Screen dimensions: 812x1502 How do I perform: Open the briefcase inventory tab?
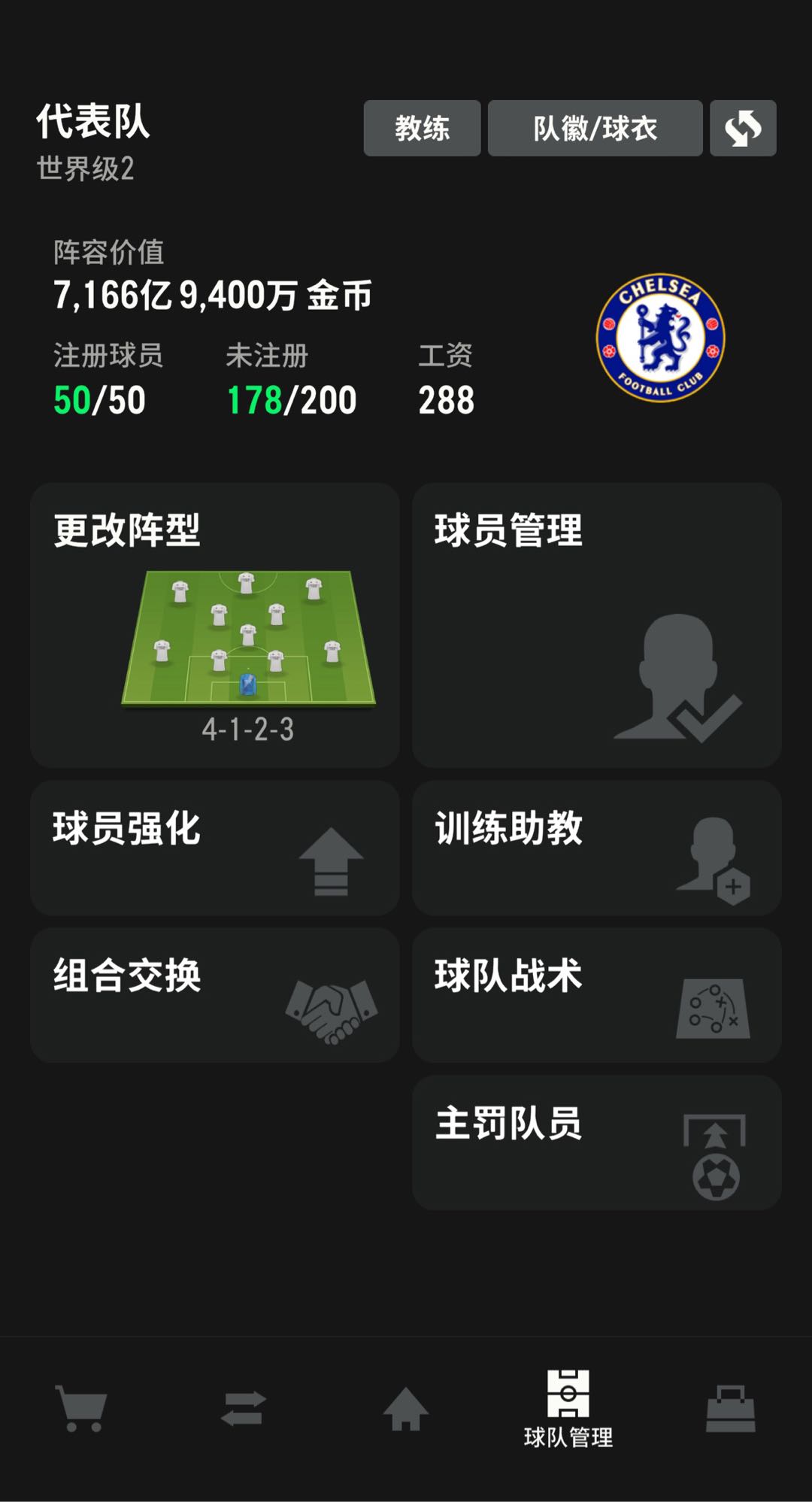point(731,1409)
